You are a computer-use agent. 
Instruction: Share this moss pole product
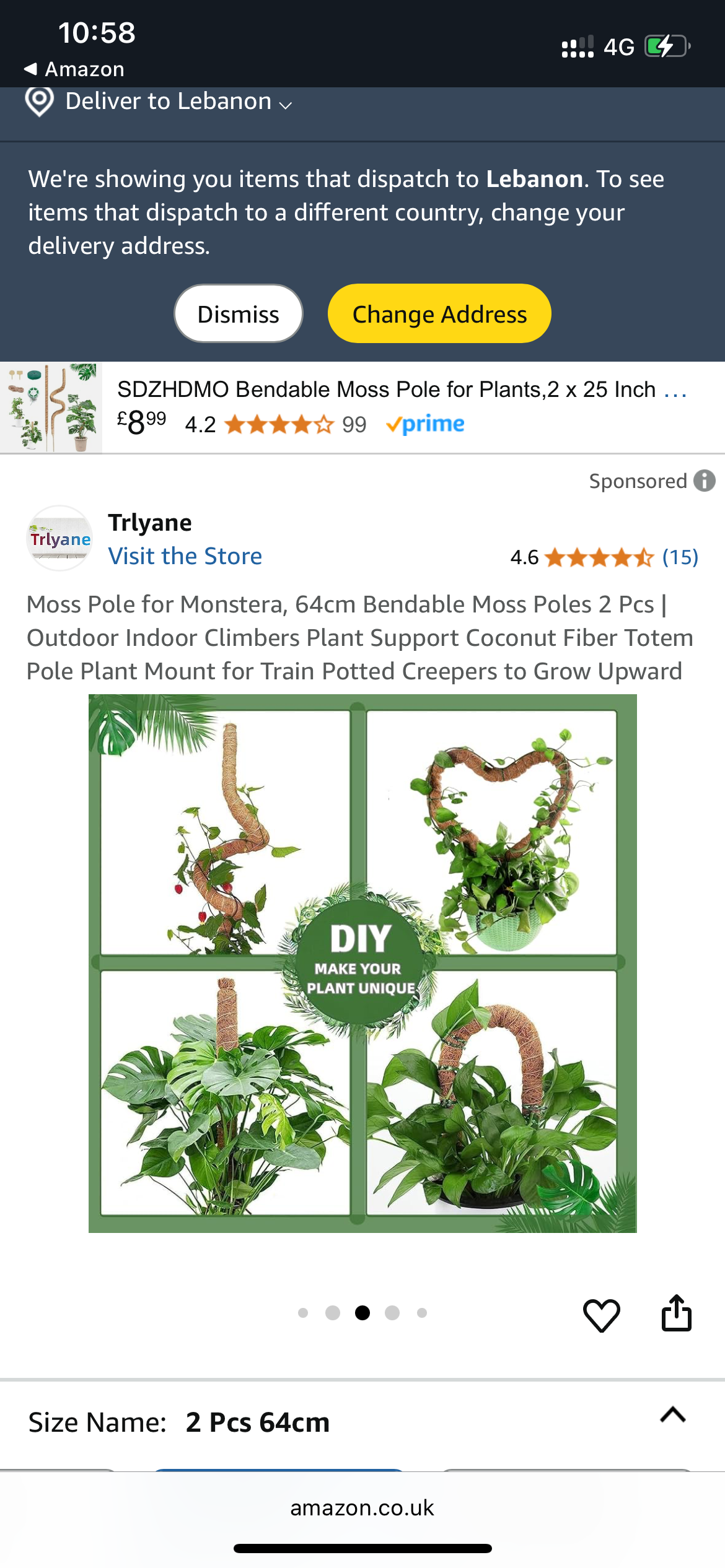tap(676, 1313)
